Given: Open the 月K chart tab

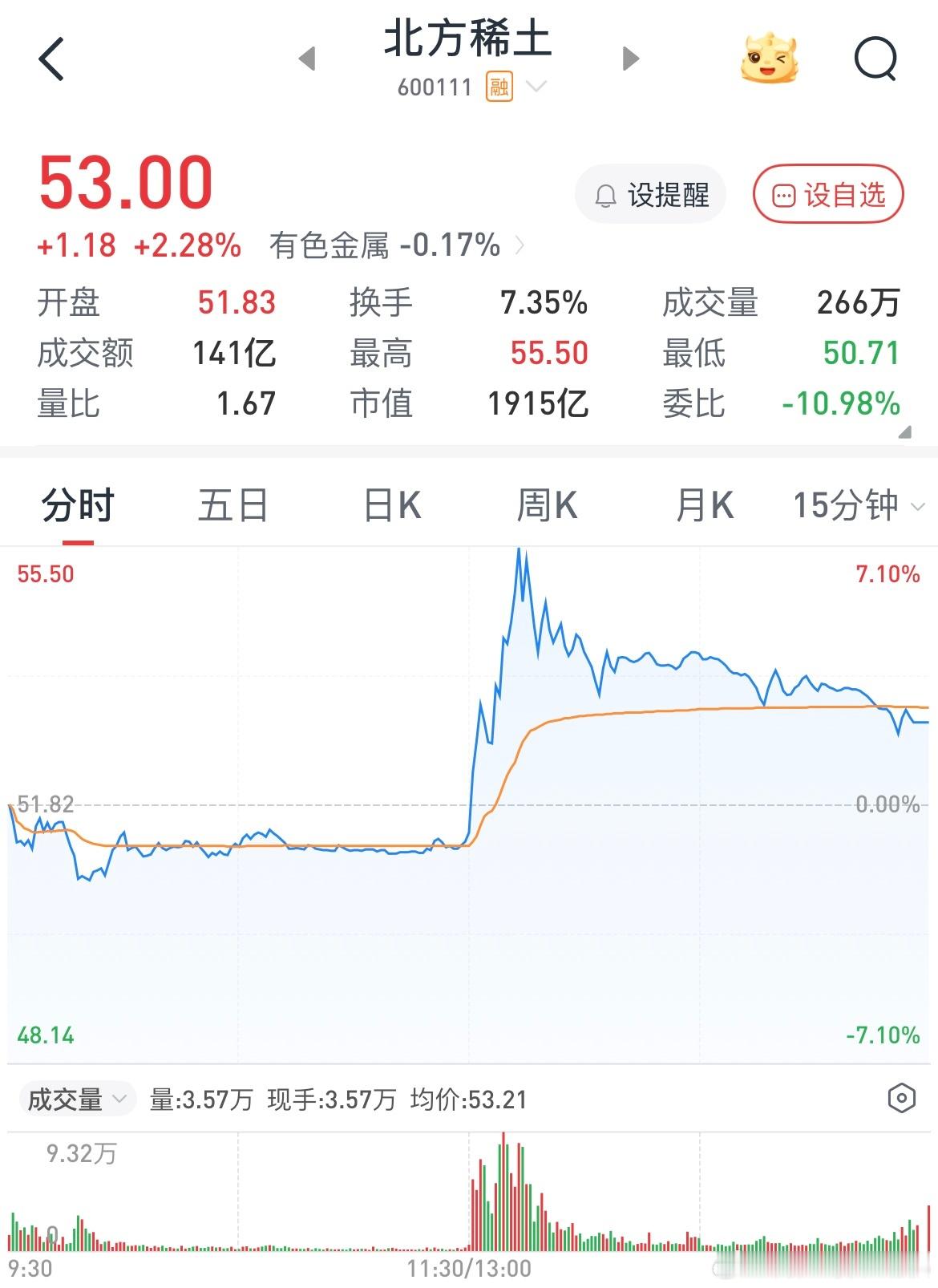Looking at the screenshot, I should [704, 506].
